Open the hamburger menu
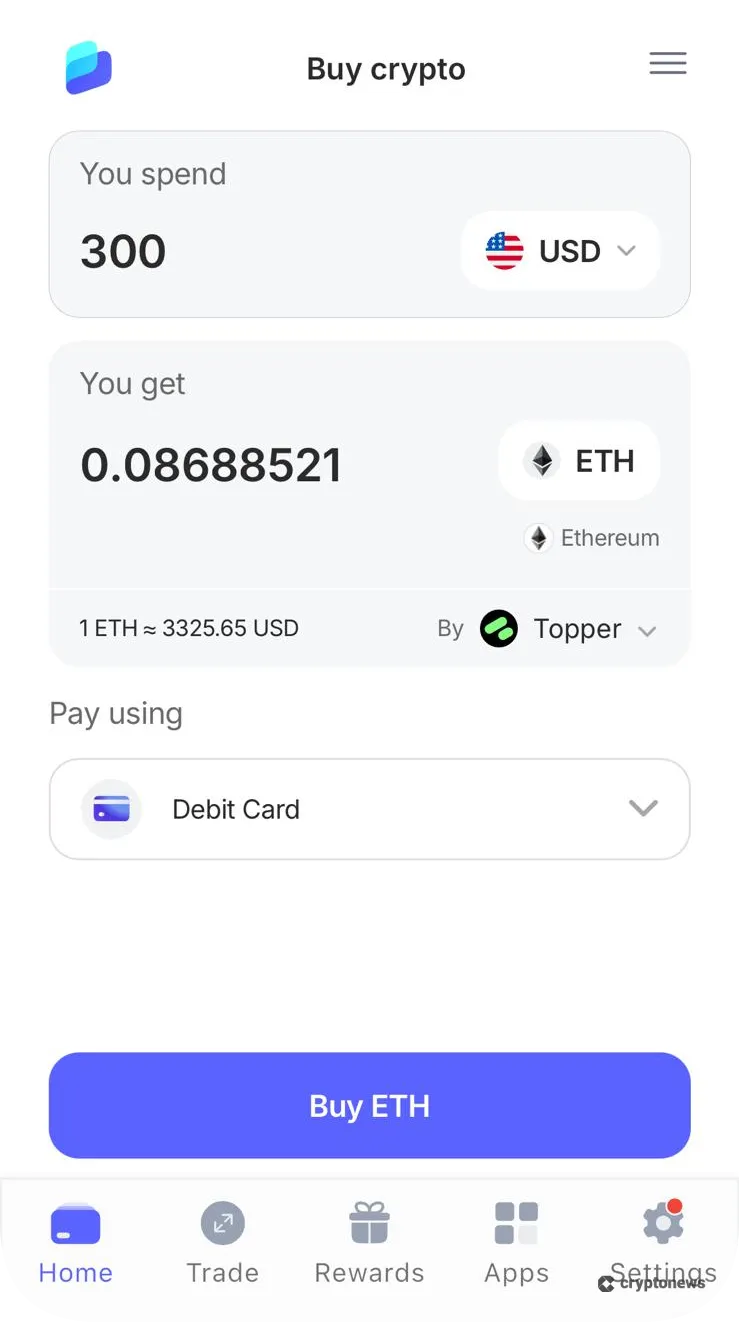The image size is (739, 1322). 667,63
